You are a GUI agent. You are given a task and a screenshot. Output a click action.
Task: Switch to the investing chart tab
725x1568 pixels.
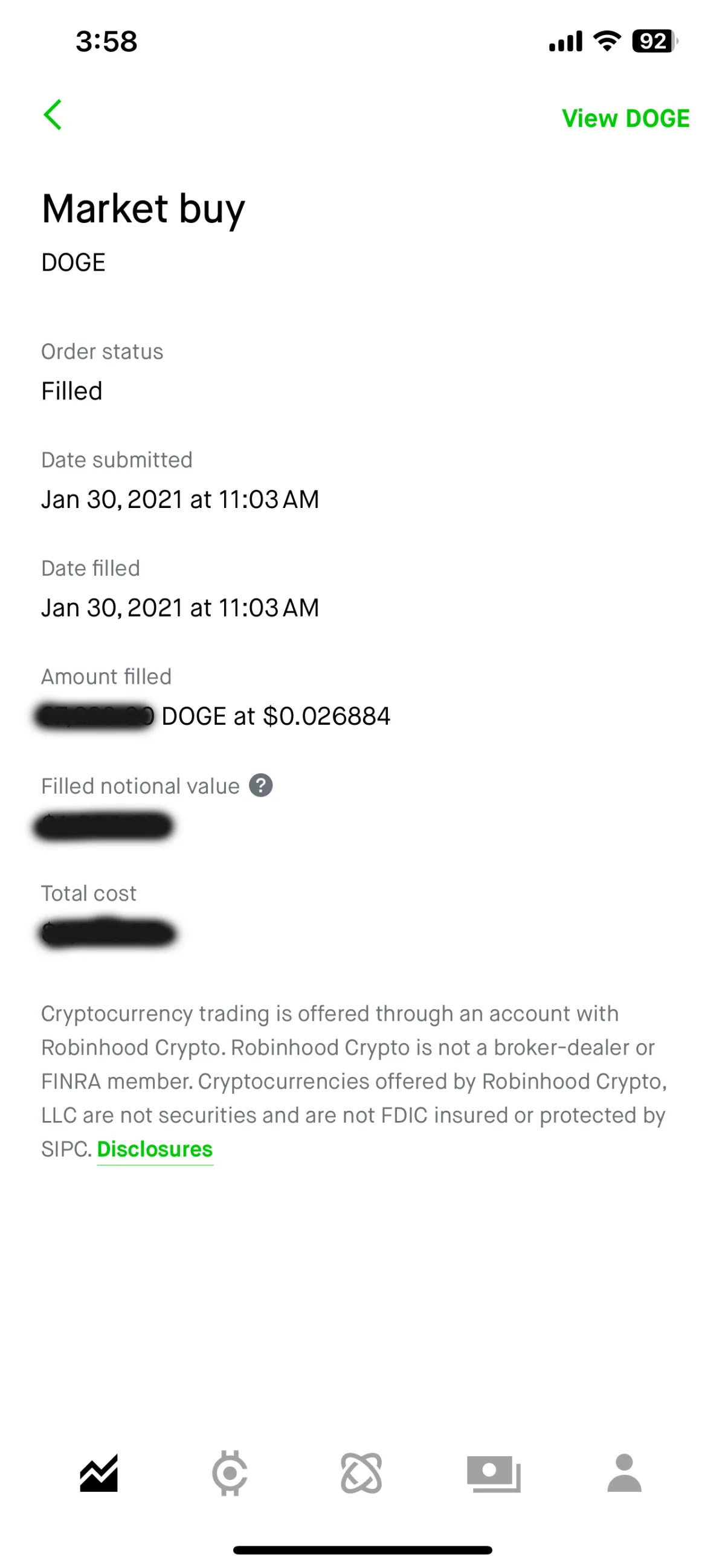pyautogui.click(x=98, y=1473)
